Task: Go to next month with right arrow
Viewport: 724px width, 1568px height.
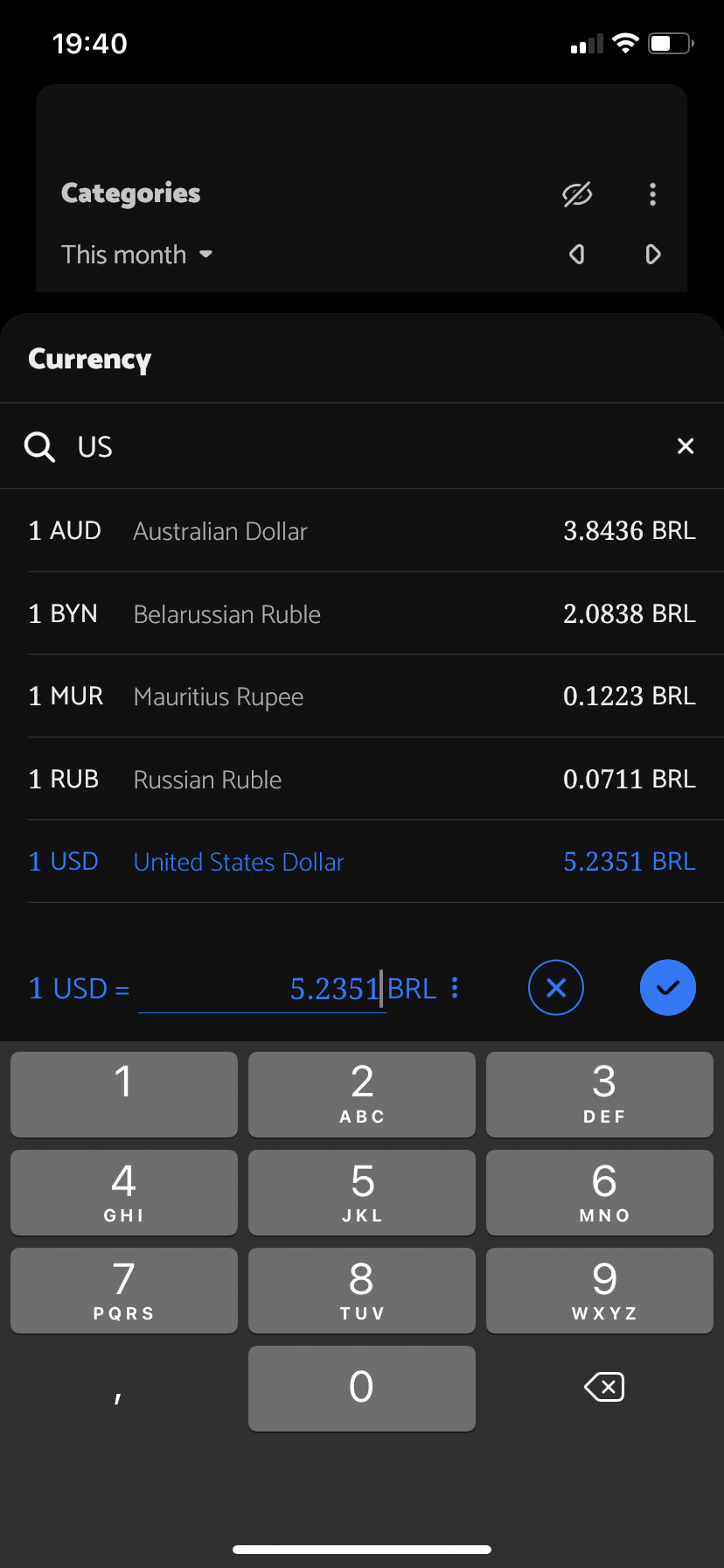Action: coord(652,254)
